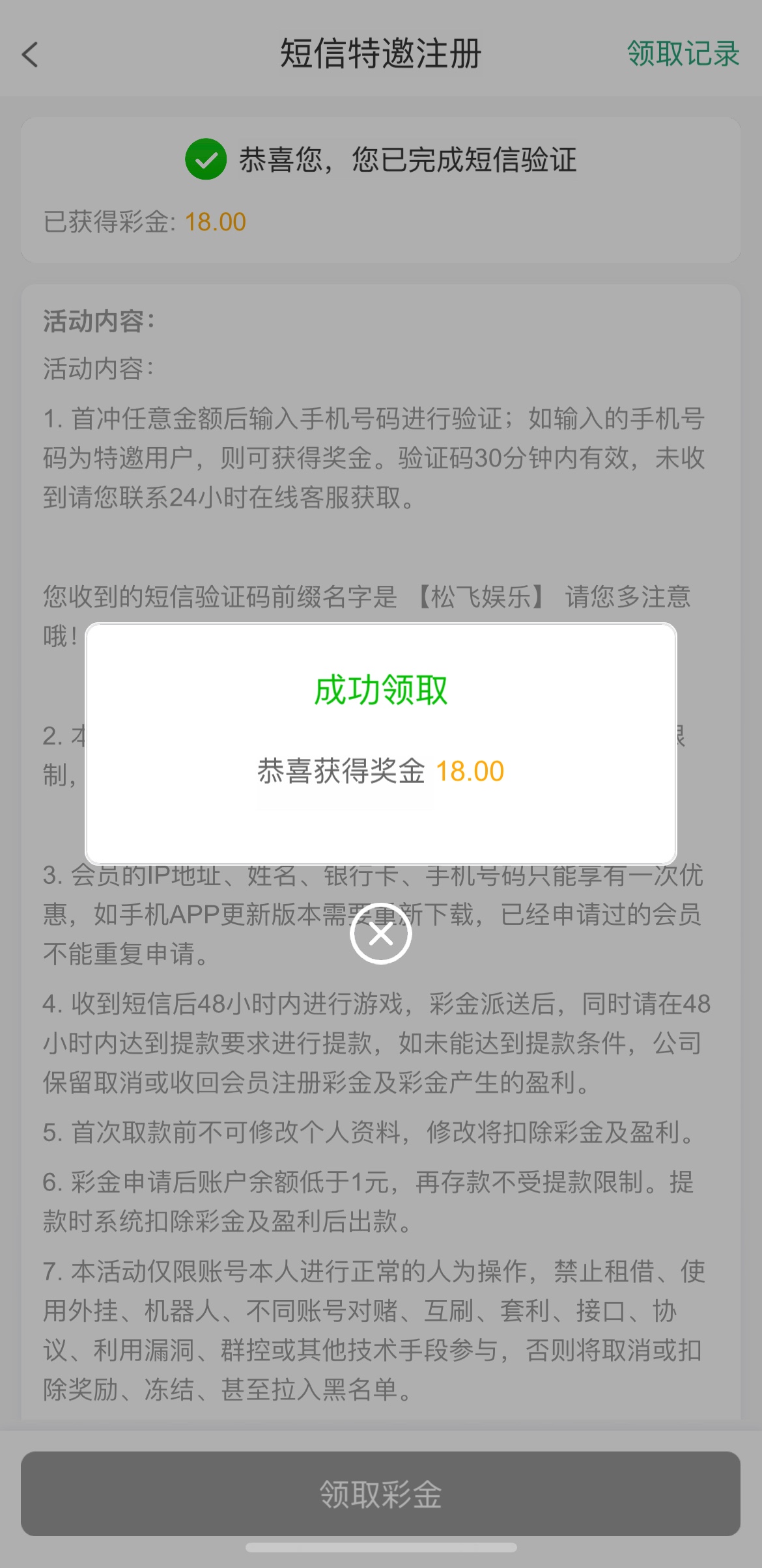This screenshot has width=762, height=1568.
Task: Open 领取记录 claim history
Action: pyautogui.click(x=683, y=54)
